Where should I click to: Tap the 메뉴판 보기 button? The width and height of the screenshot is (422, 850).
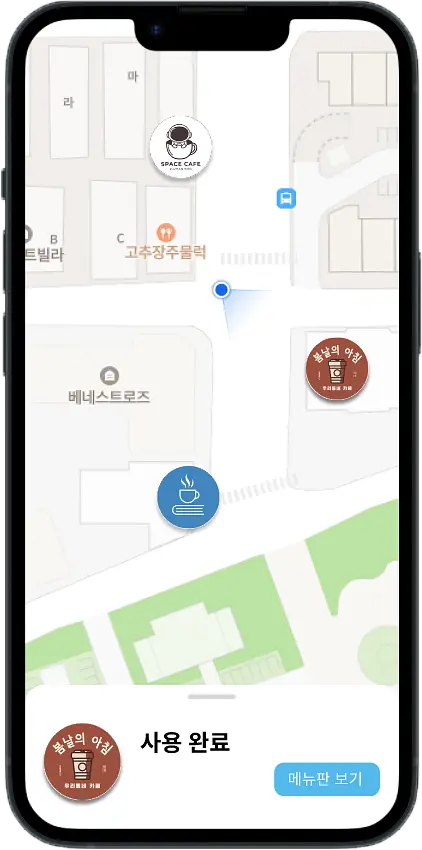point(327,779)
